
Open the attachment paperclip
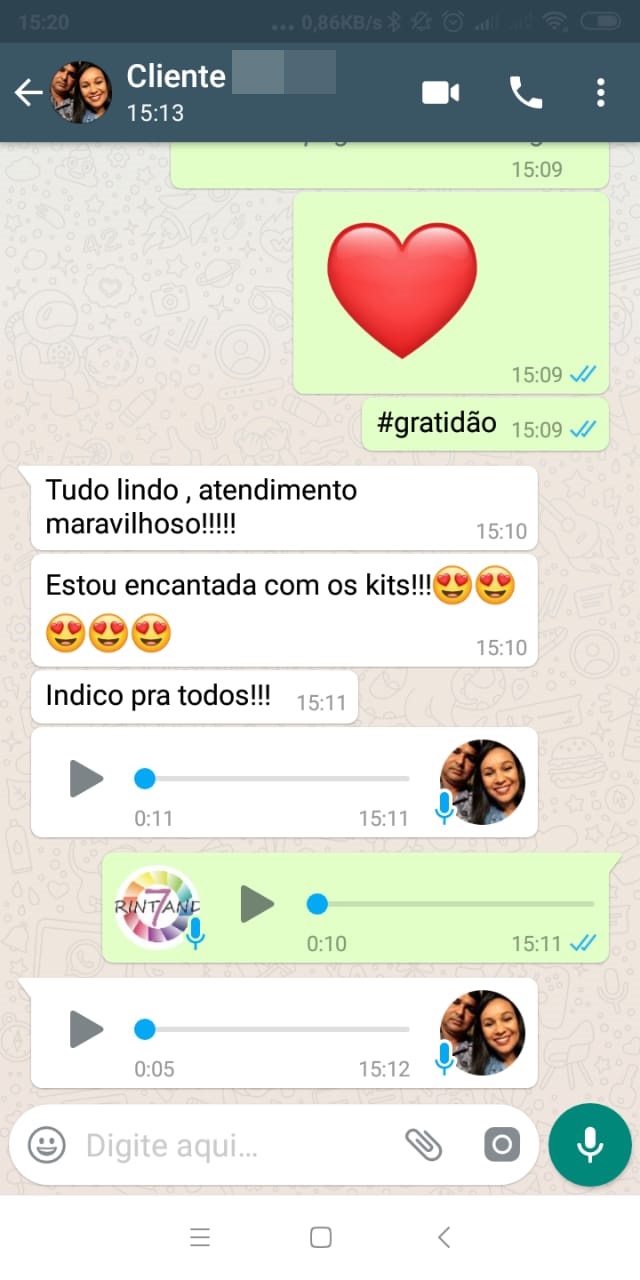point(423,1145)
